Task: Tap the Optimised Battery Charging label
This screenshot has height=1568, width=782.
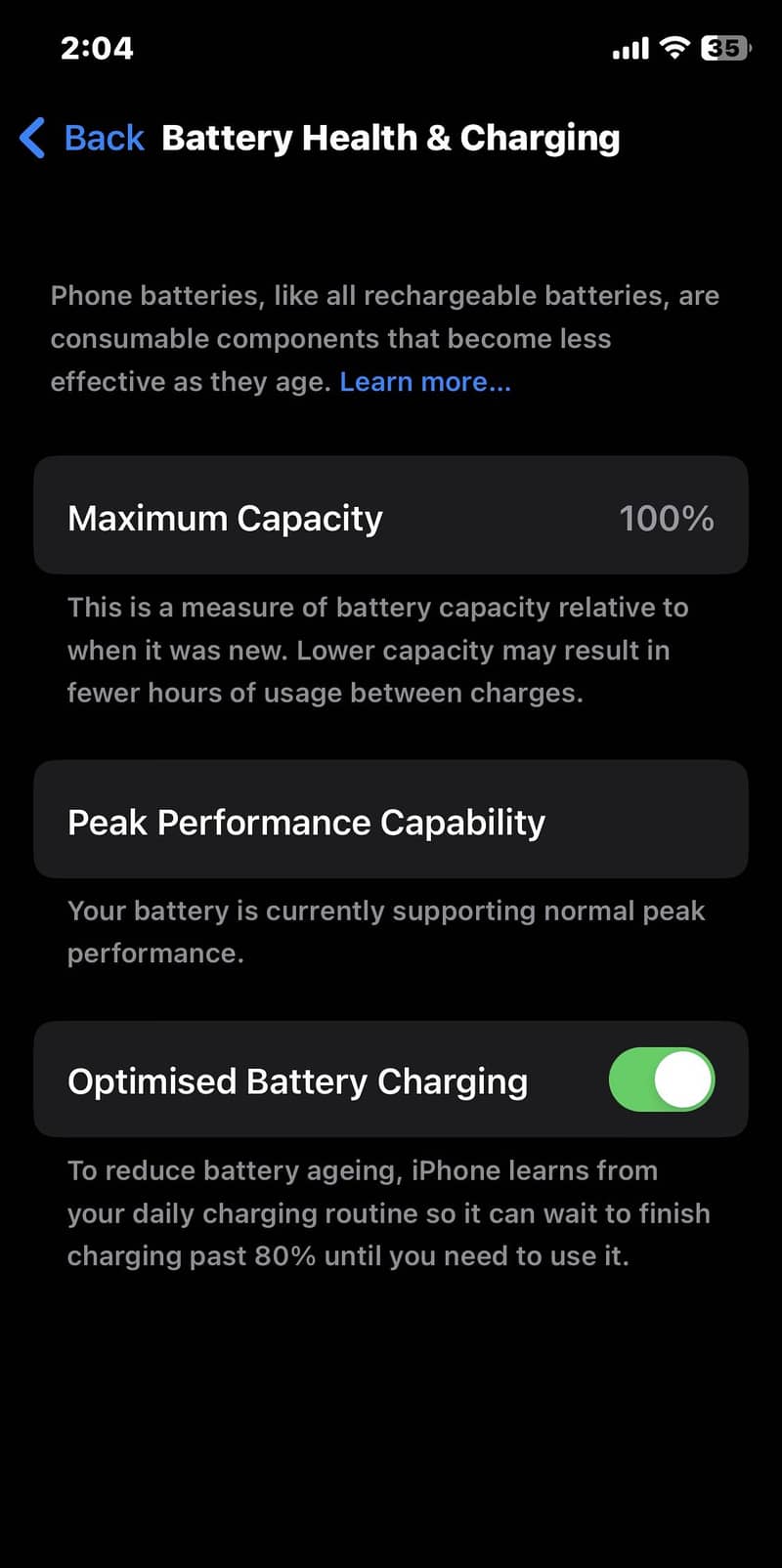Action: (x=297, y=1081)
